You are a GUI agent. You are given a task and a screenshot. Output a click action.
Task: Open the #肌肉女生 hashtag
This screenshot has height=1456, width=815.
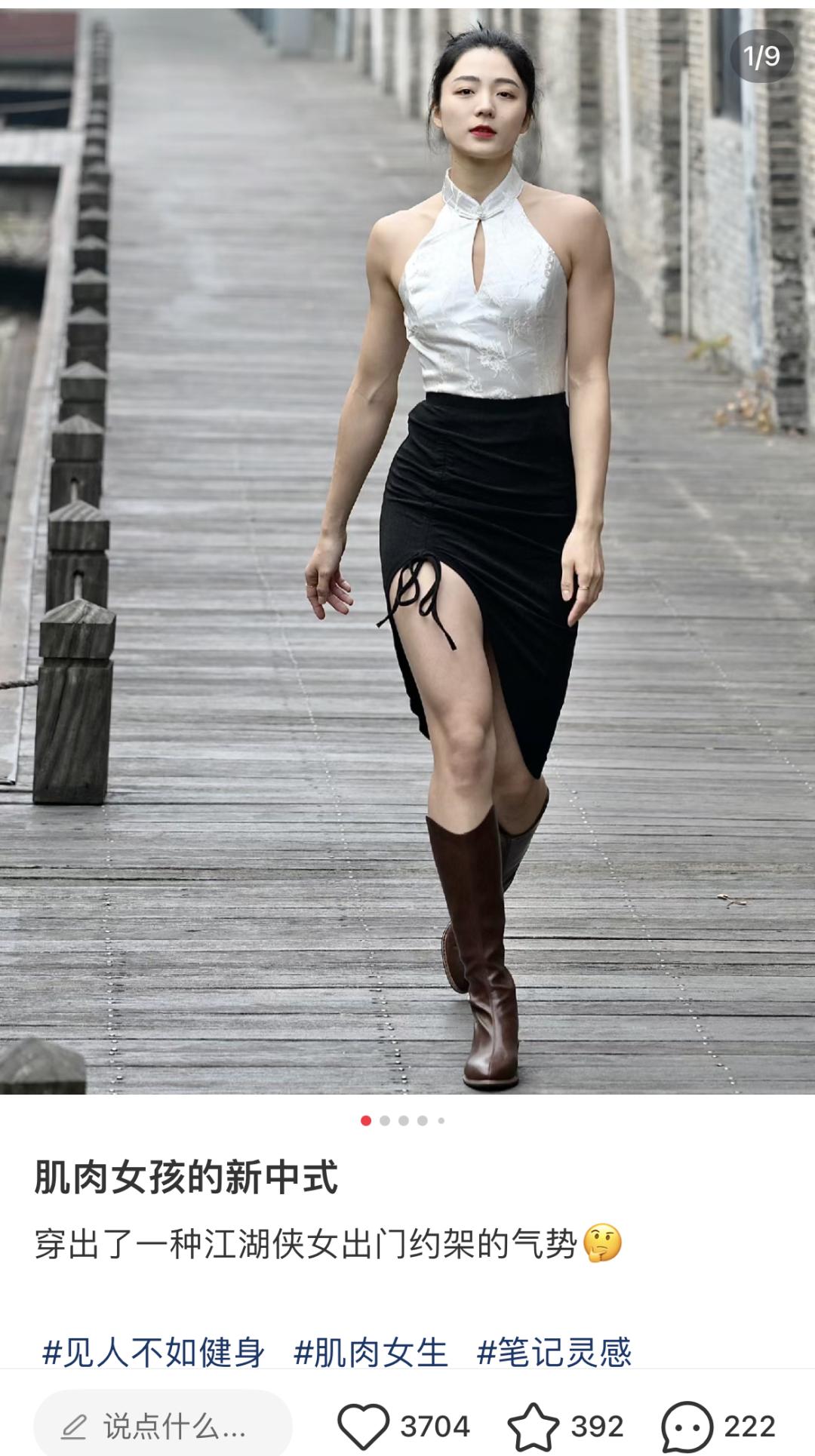point(371,1352)
